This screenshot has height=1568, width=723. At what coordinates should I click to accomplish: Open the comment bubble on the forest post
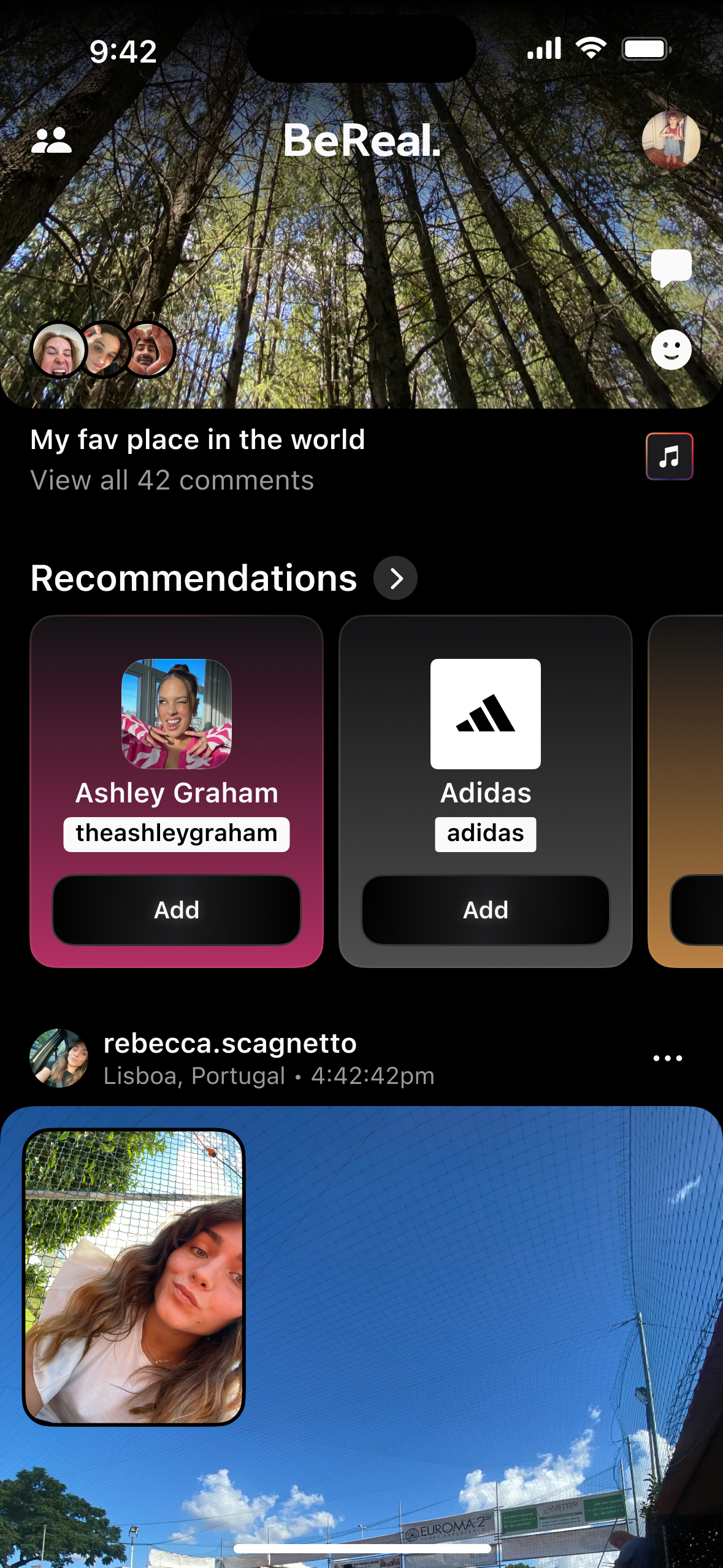pyautogui.click(x=671, y=268)
